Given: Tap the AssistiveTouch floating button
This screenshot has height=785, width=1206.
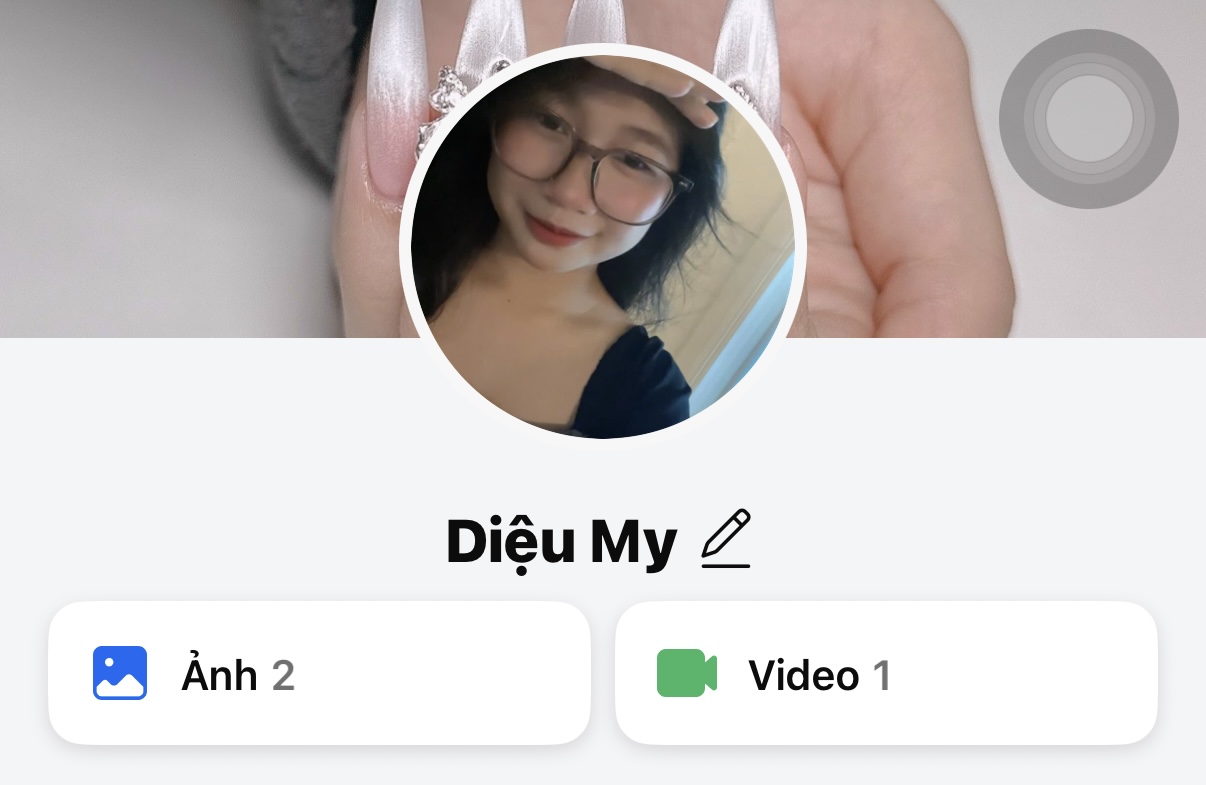Looking at the screenshot, I should (1089, 119).
